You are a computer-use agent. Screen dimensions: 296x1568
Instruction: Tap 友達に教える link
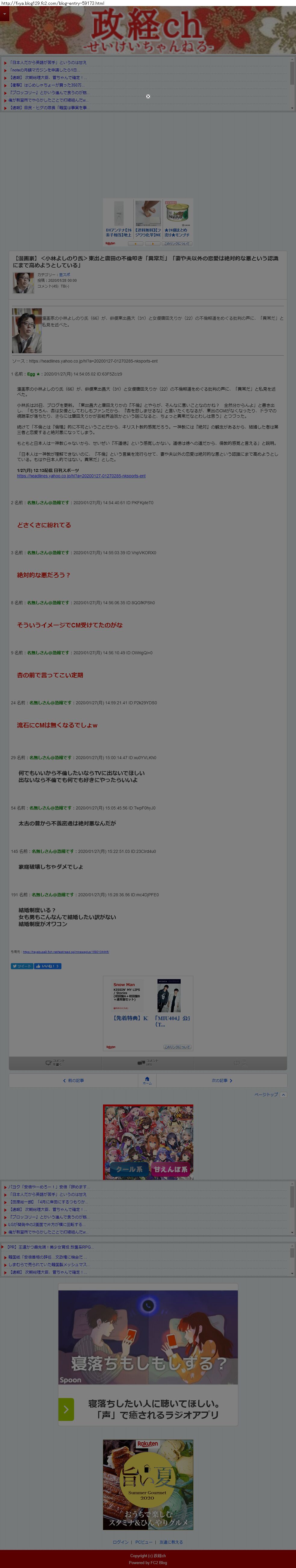pos(171,1542)
